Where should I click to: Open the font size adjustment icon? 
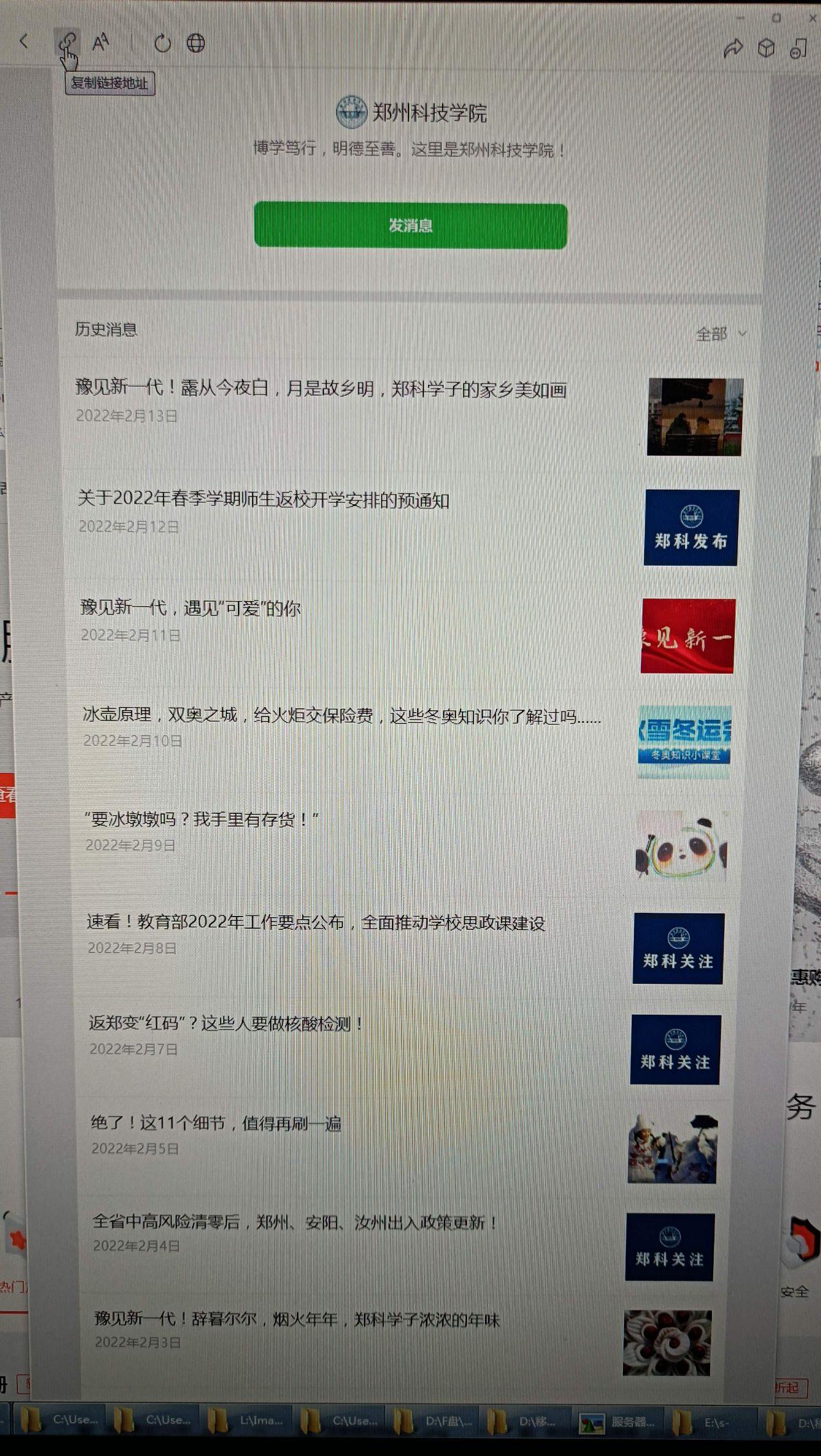[x=101, y=43]
